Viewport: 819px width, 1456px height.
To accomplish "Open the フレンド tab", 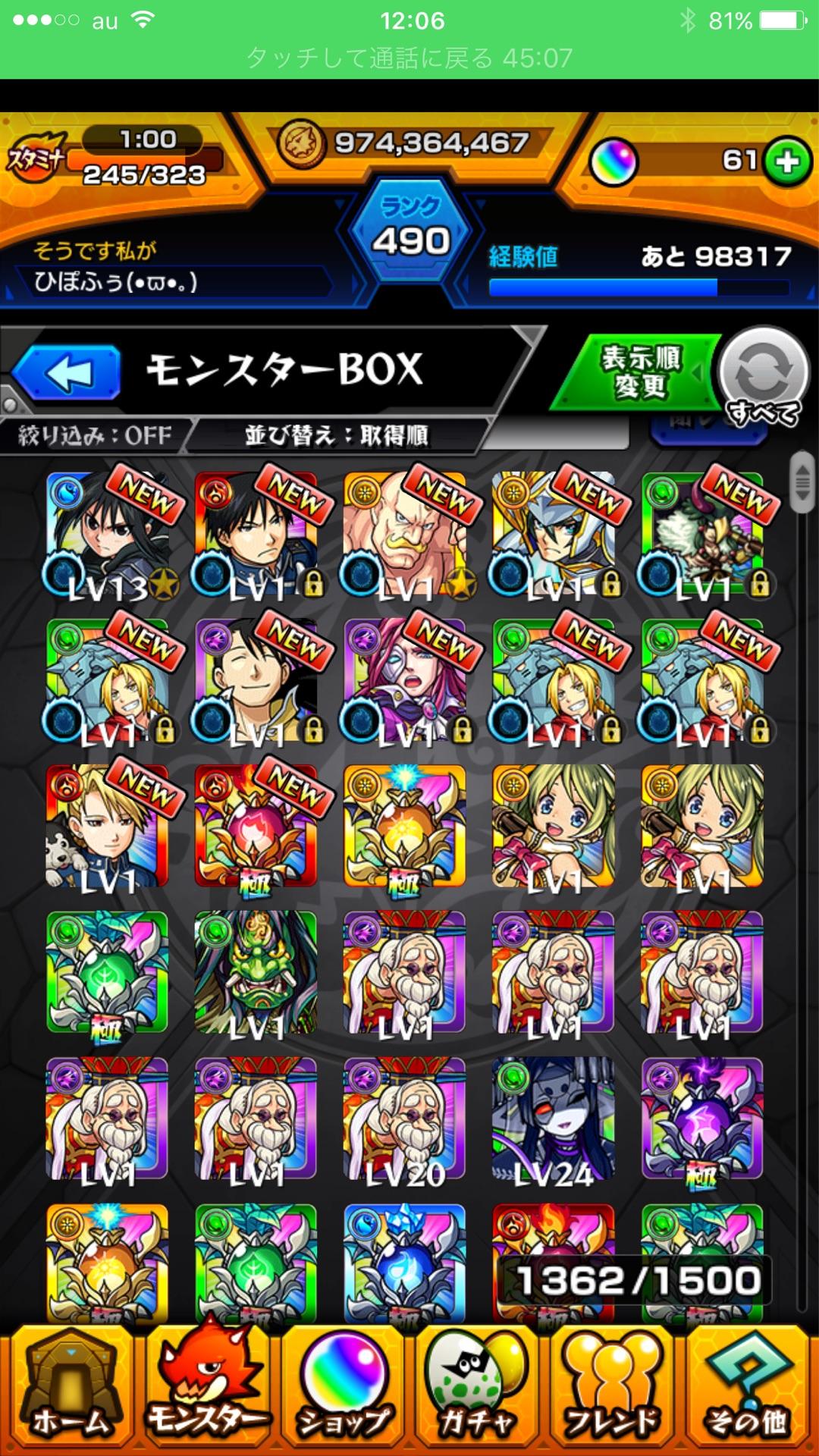I will (613, 1392).
